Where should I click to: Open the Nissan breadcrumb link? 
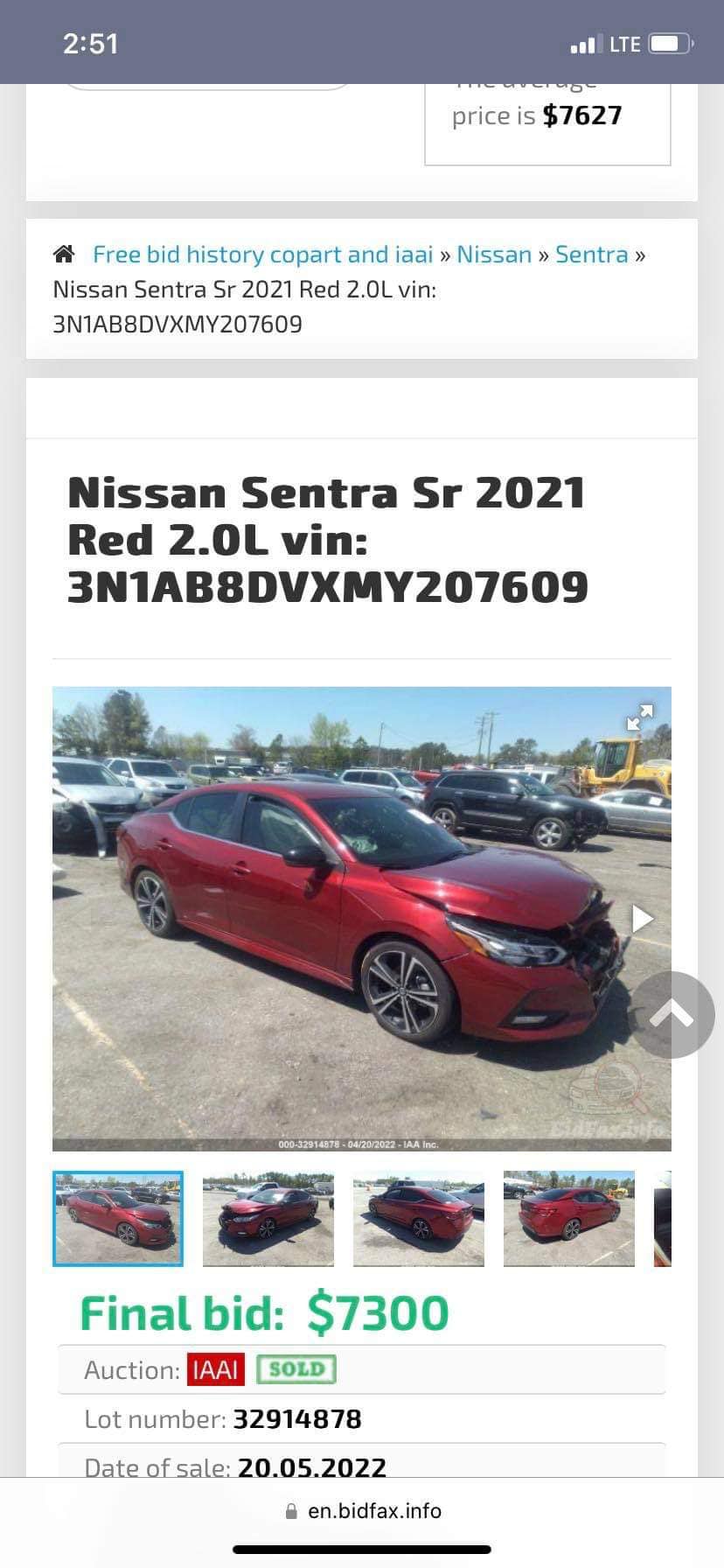coord(494,255)
